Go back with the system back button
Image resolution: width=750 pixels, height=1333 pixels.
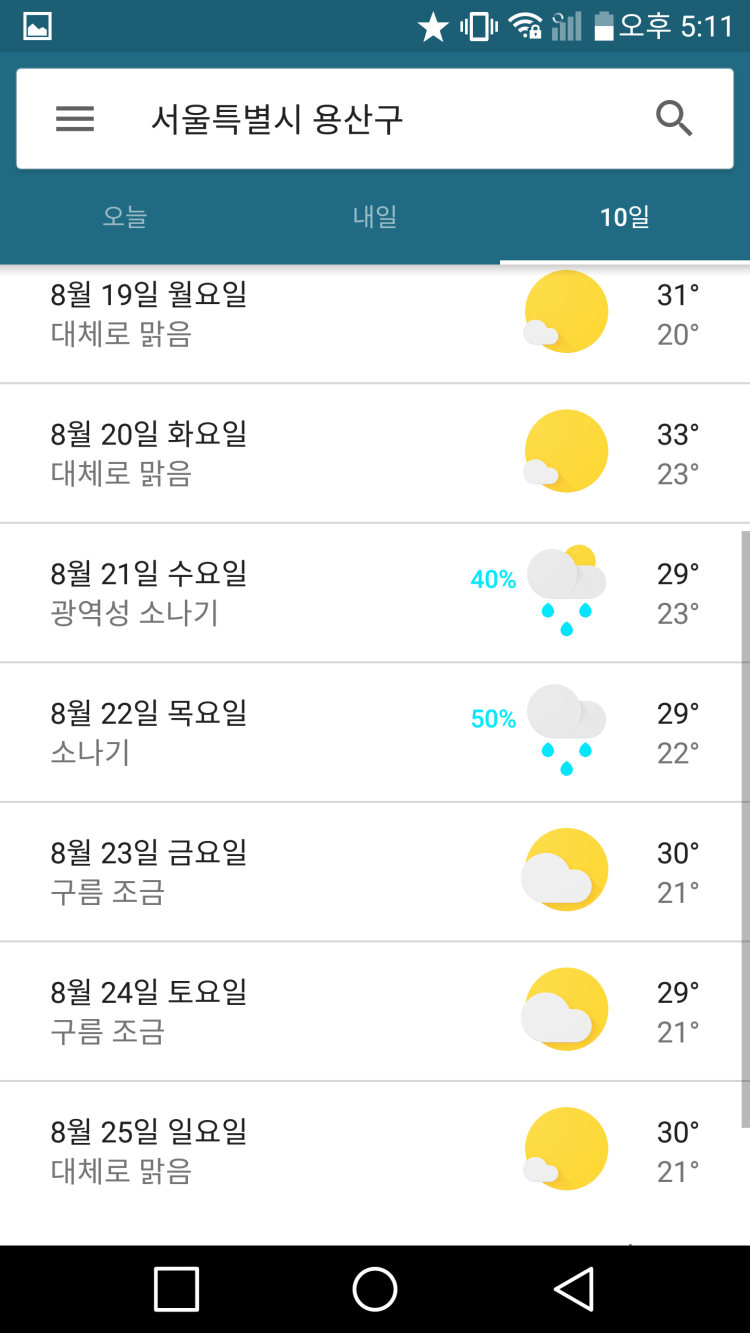(x=575, y=1289)
